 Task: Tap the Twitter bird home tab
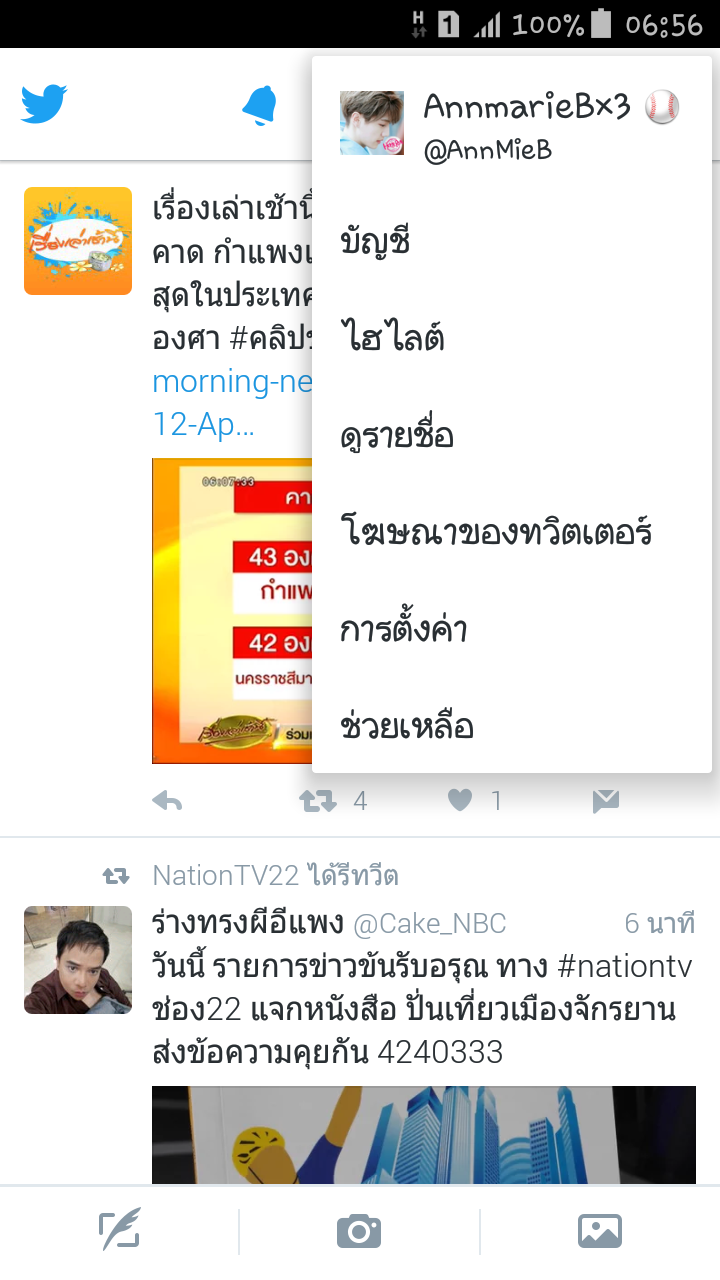44,104
